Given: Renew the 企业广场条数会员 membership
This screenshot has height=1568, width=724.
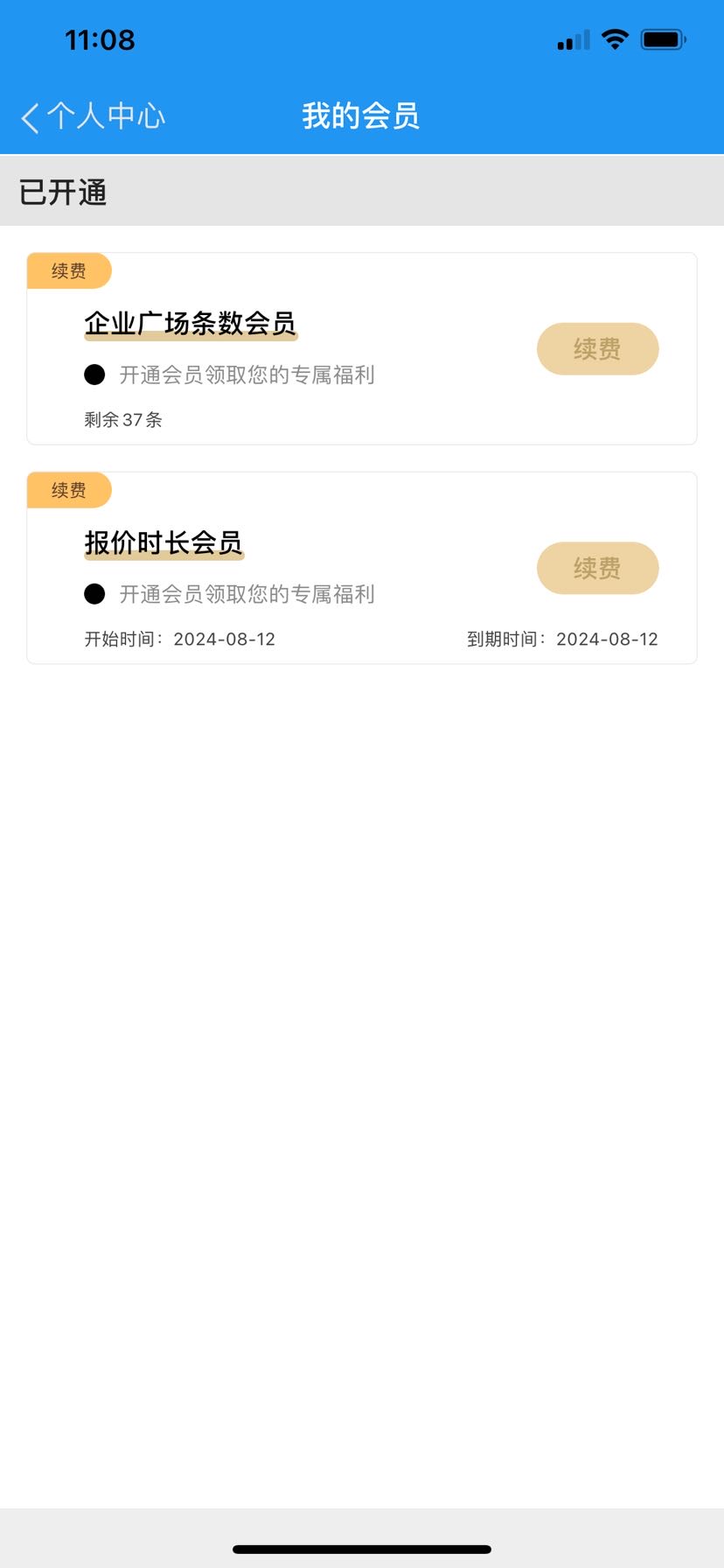Looking at the screenshot, I should coord(597,349).
